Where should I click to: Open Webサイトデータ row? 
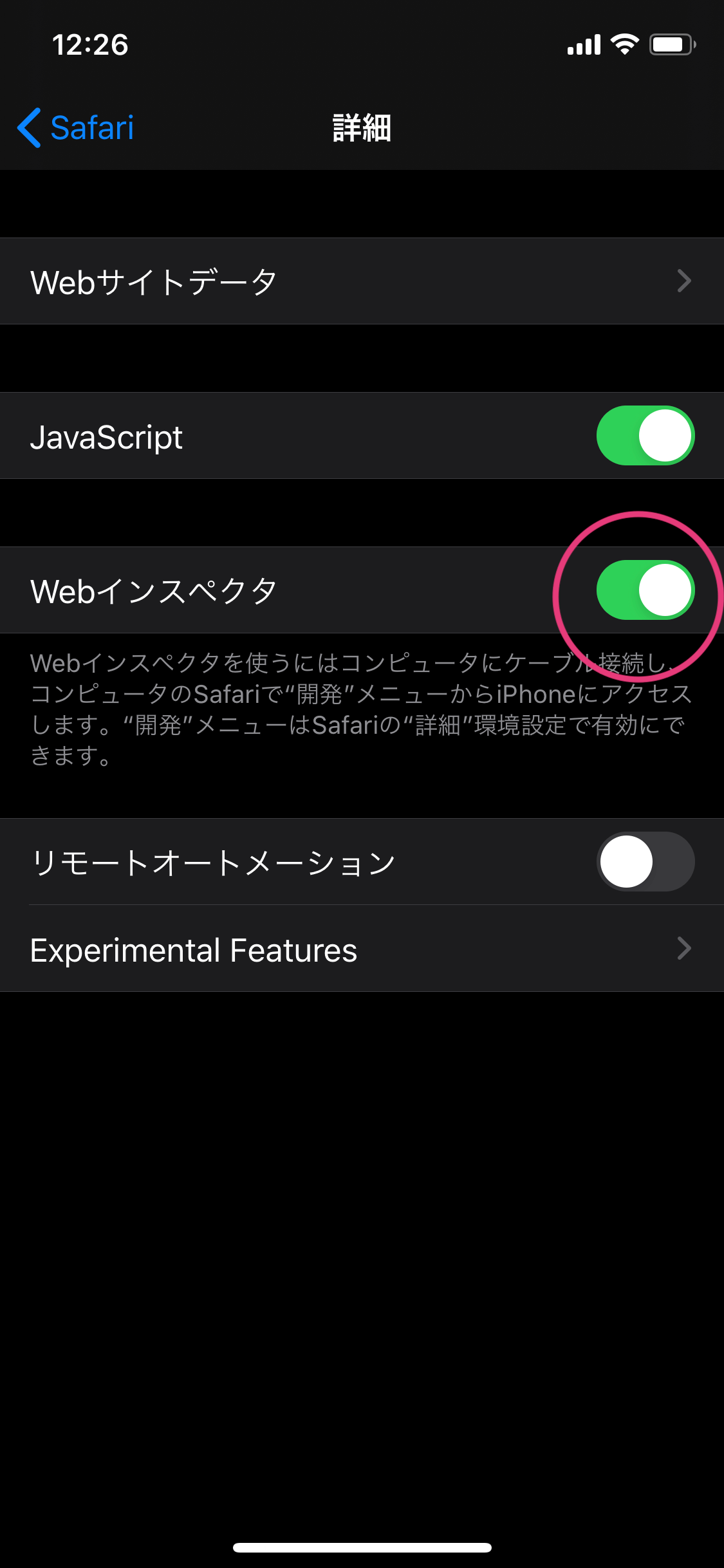pyautogui.click(x=362, y=281)
